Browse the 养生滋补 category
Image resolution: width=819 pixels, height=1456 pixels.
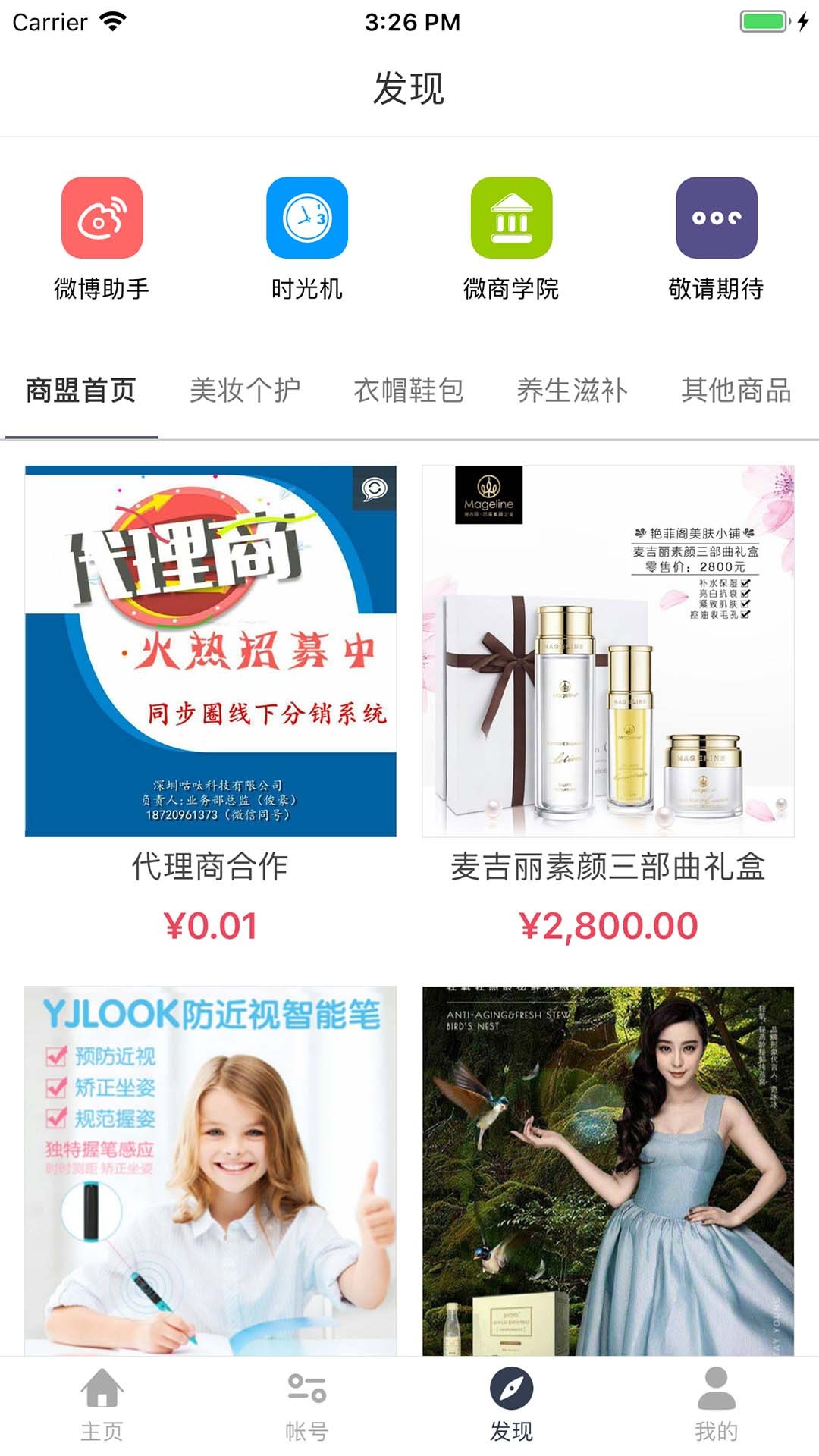(573, 391)
